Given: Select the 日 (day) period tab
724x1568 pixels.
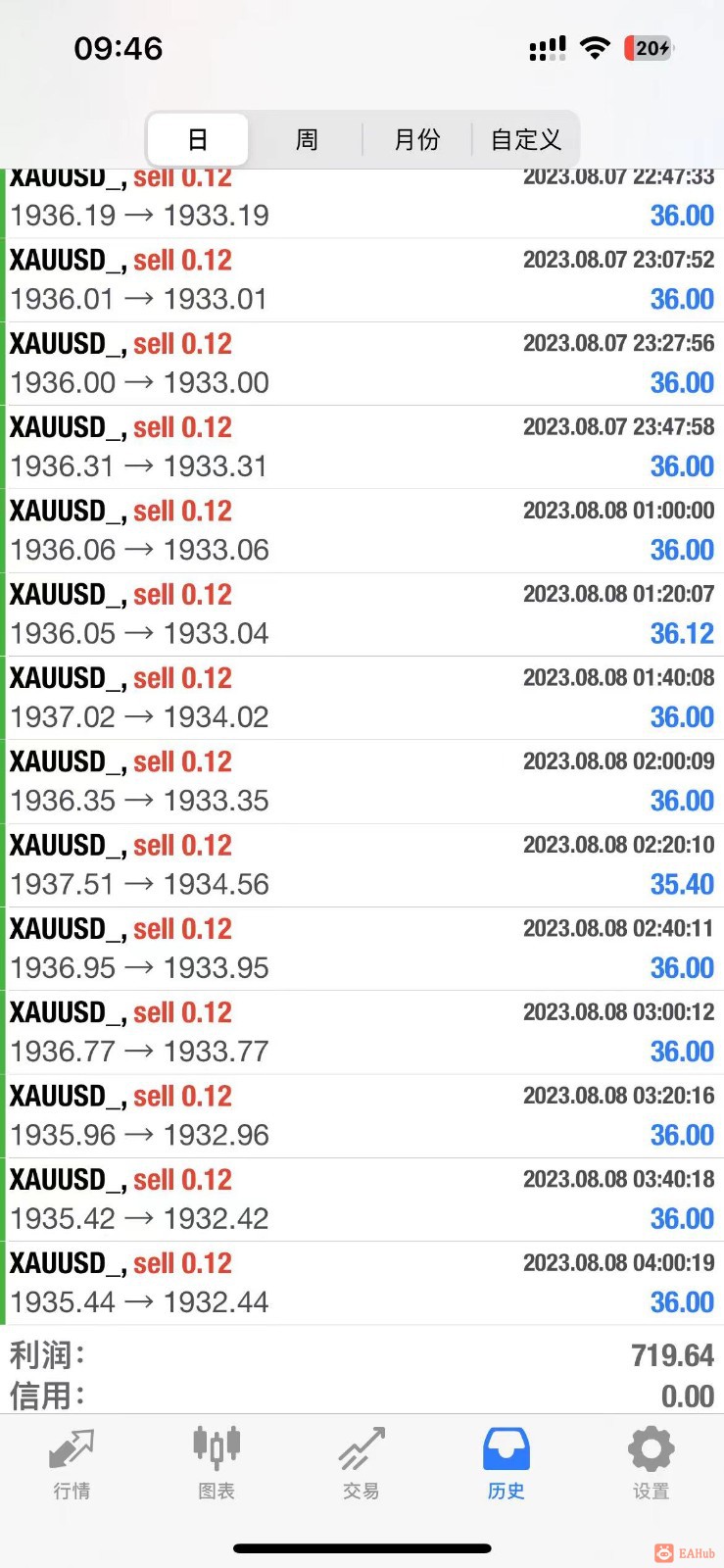Looking at the screenshot, I should coord(198,140).
